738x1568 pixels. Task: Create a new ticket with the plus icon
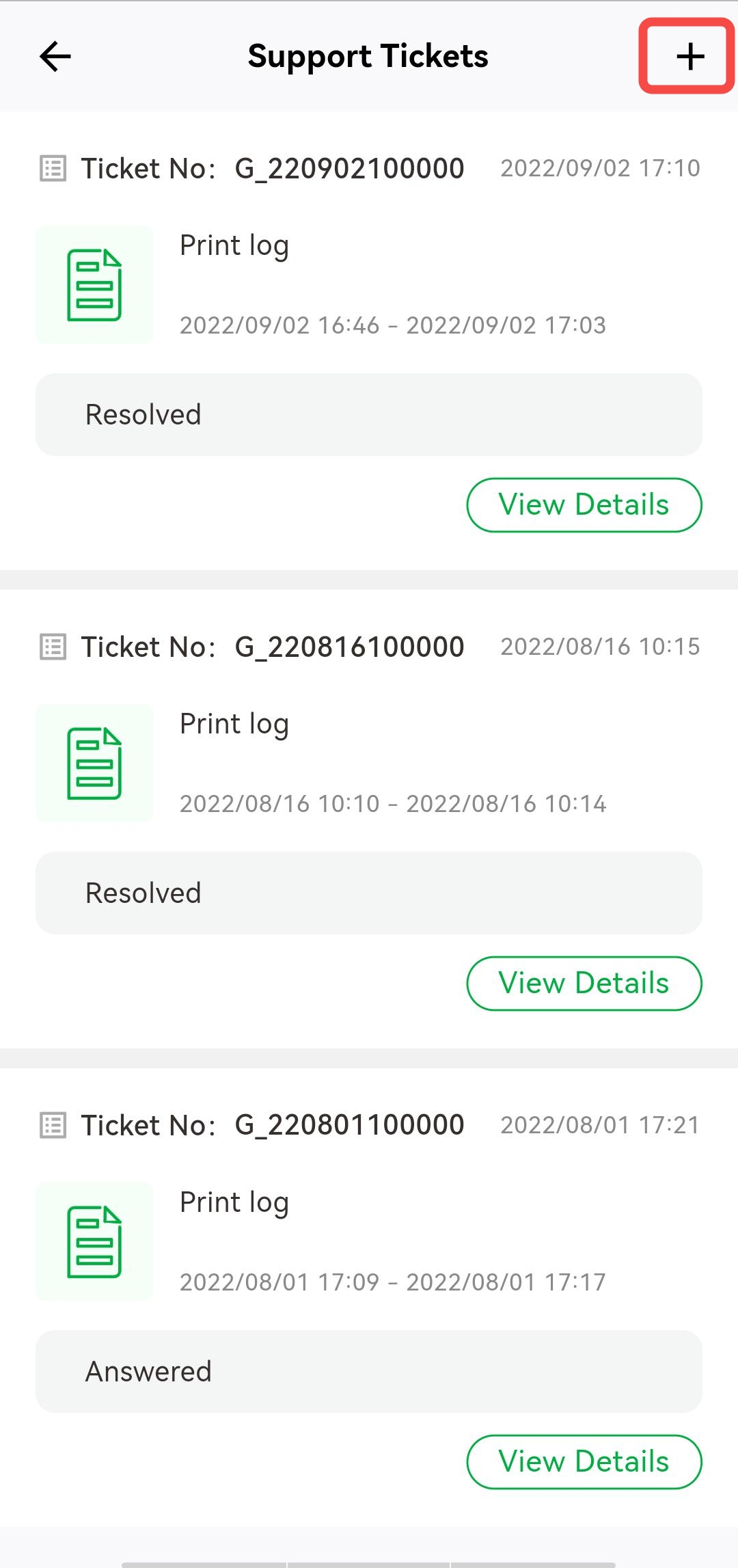(690, 56)
